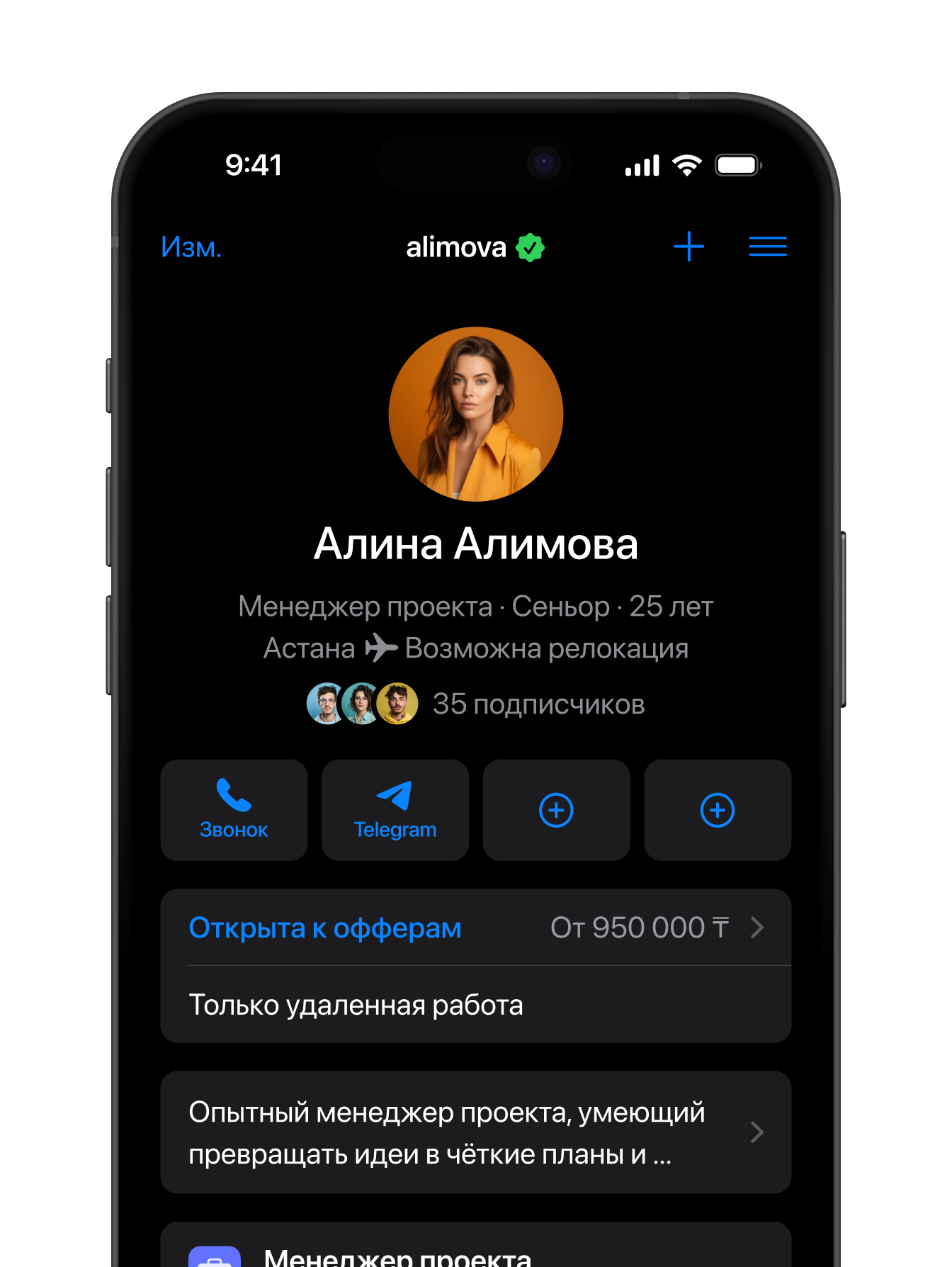Tap the plus icon in header
Viewport: 952px width, 1267px height.
(688, 247)
